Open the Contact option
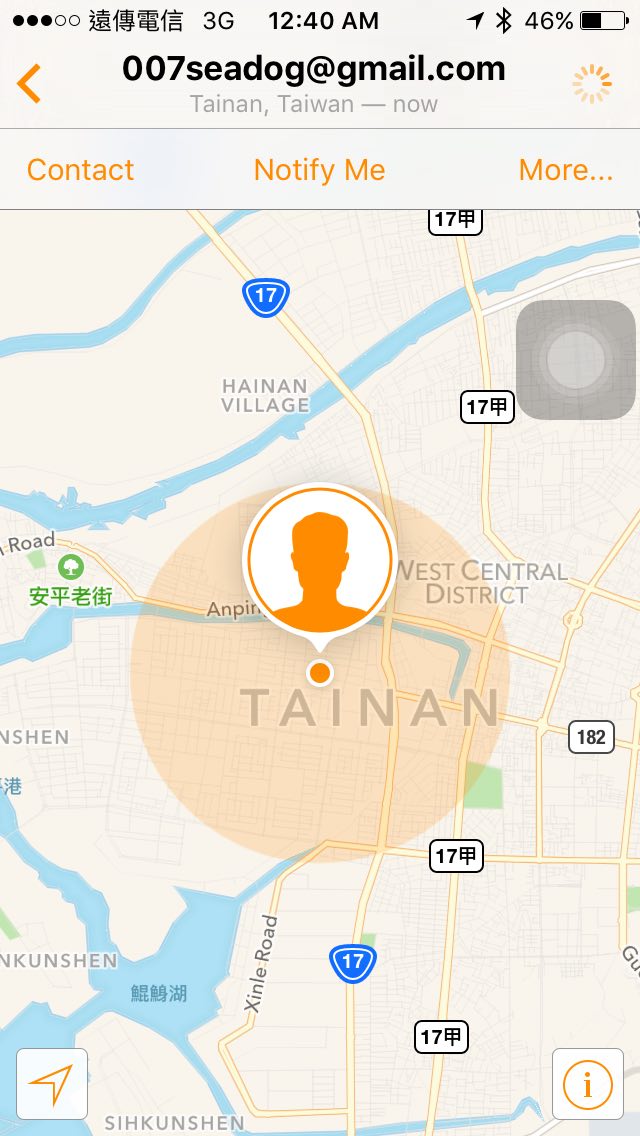 80,170
